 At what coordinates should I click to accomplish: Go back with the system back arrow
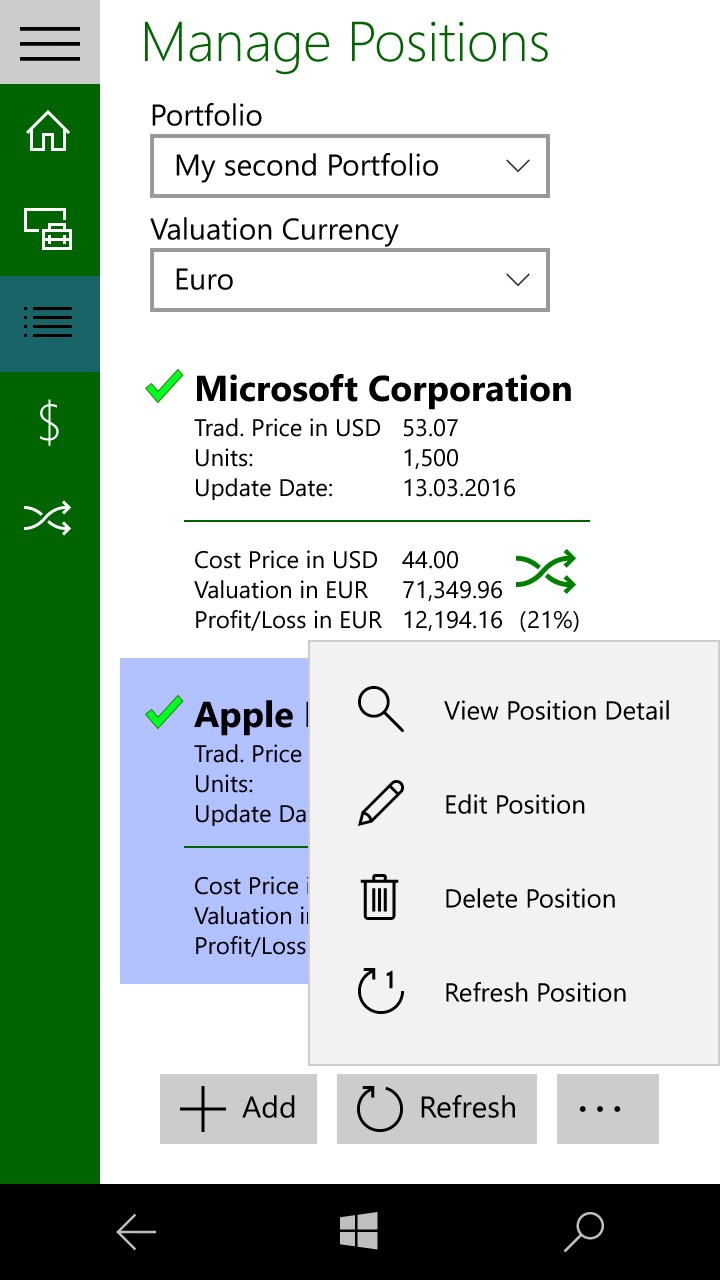pyautogui.click(x=136, y=1232)
